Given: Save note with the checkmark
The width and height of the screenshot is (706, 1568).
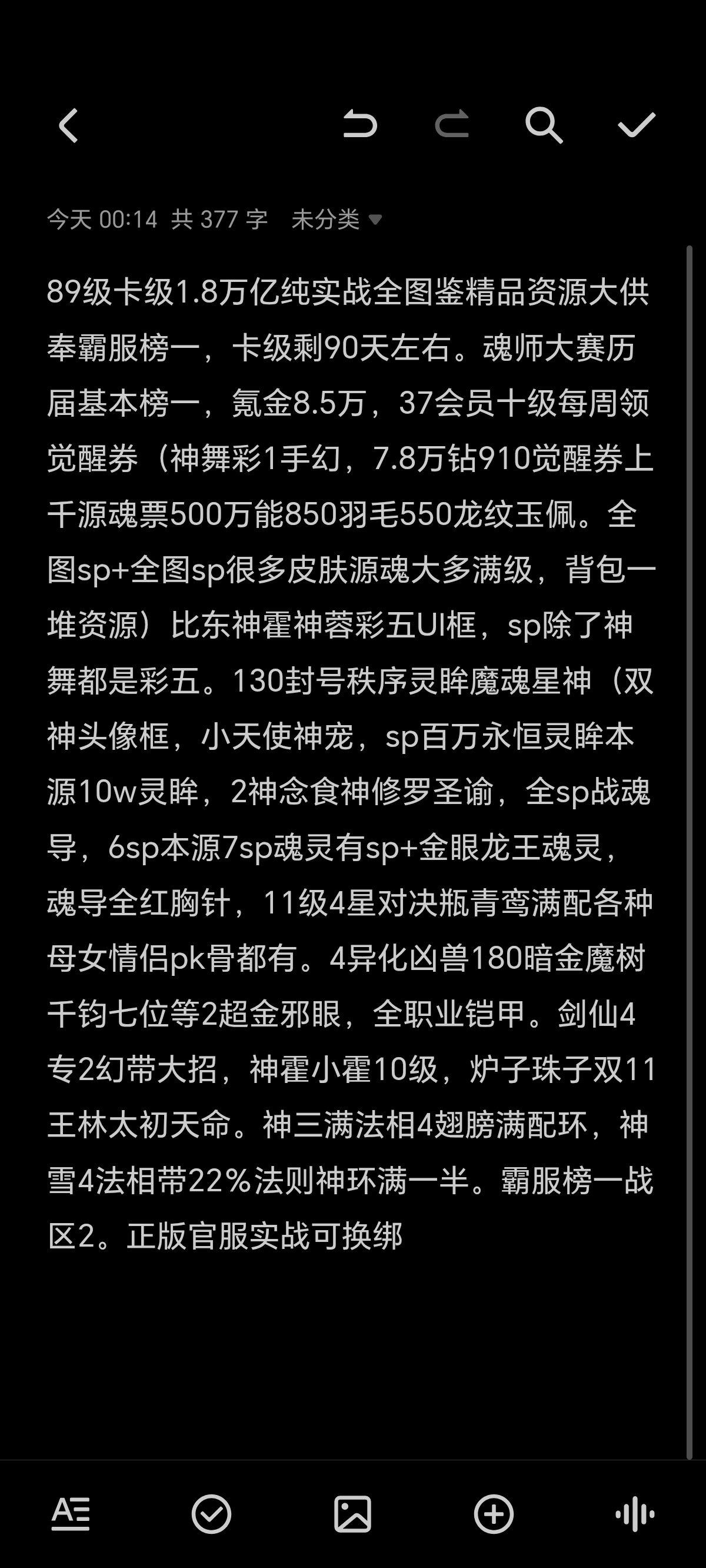Looking at the screenshot, I should (637, 125).
